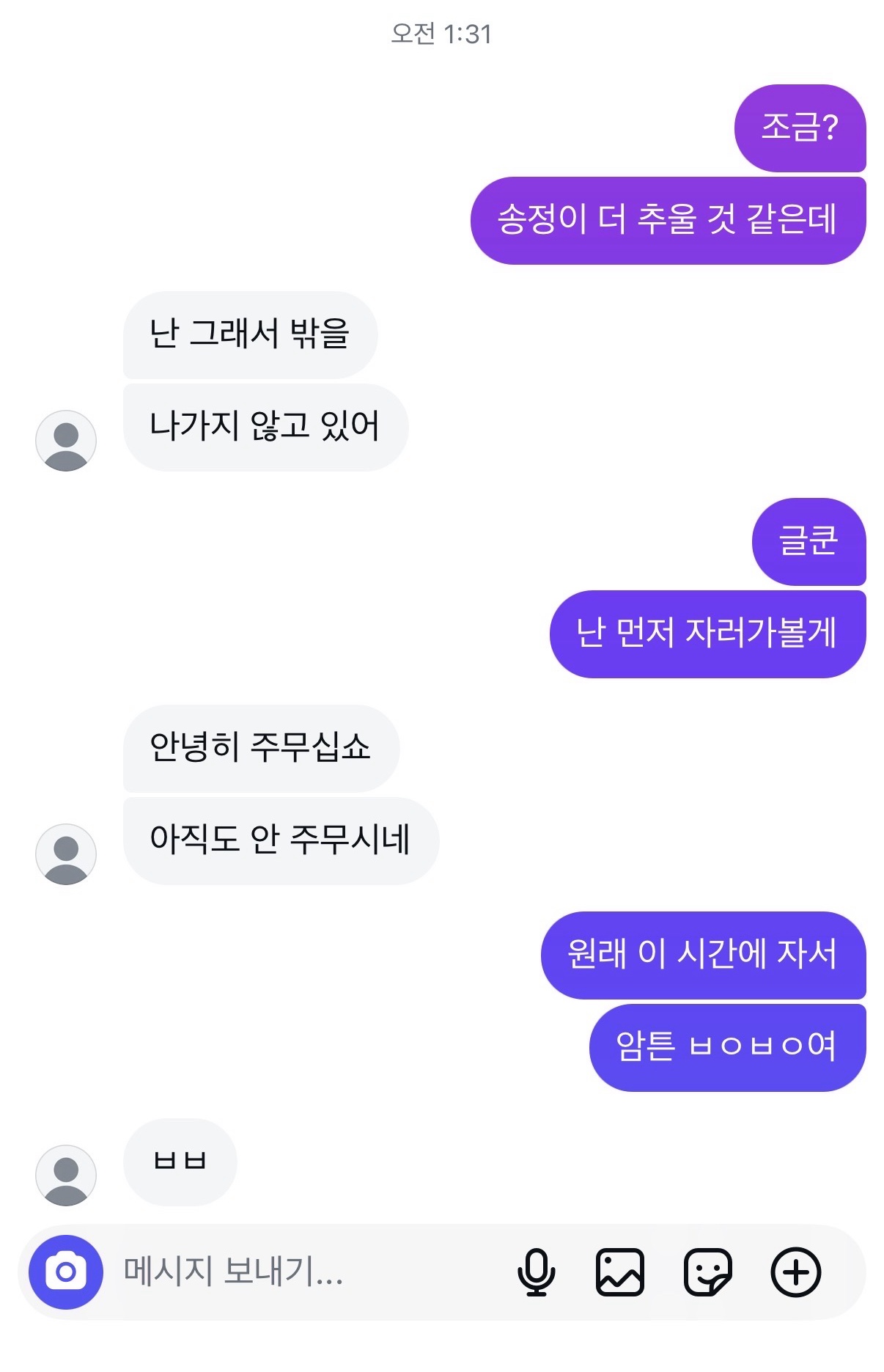Viewport: 884px width, 1372px height.
Task: Record a voice message with the microphone
Action: tap(536, 1272)
